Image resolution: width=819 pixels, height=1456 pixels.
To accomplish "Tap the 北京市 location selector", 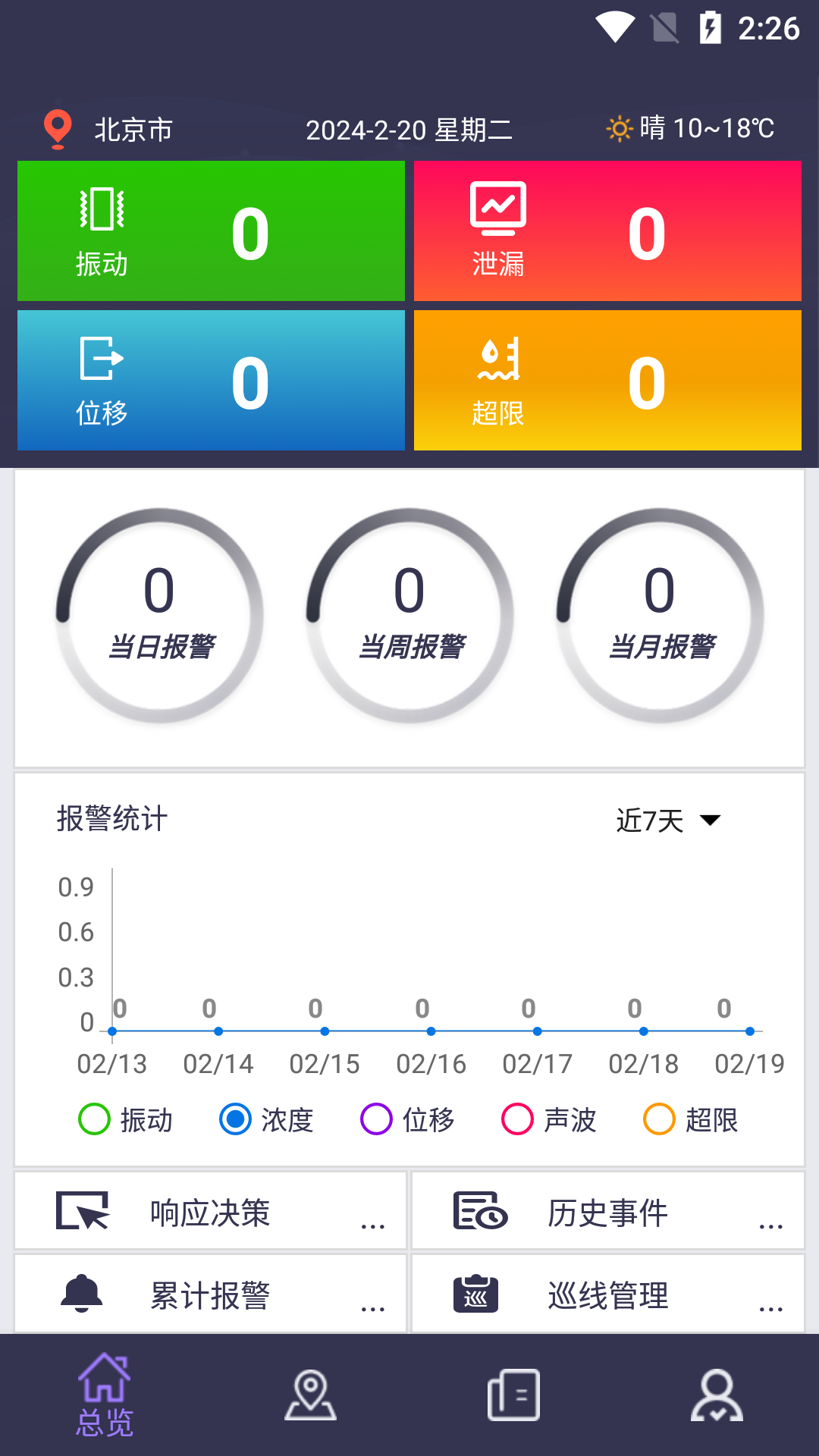I will pyautogui.click(x=108, y=130).
